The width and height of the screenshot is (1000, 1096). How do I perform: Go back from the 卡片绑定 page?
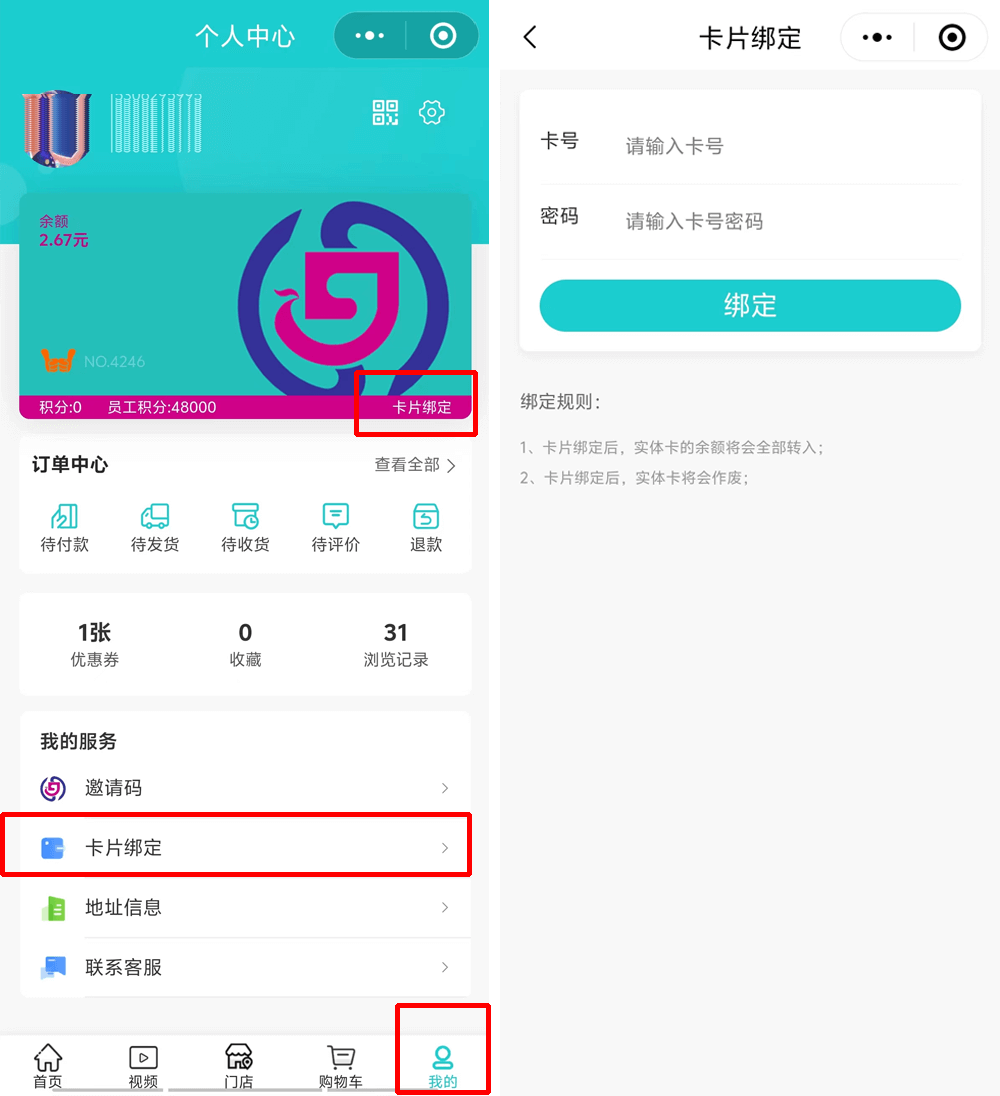530,38
